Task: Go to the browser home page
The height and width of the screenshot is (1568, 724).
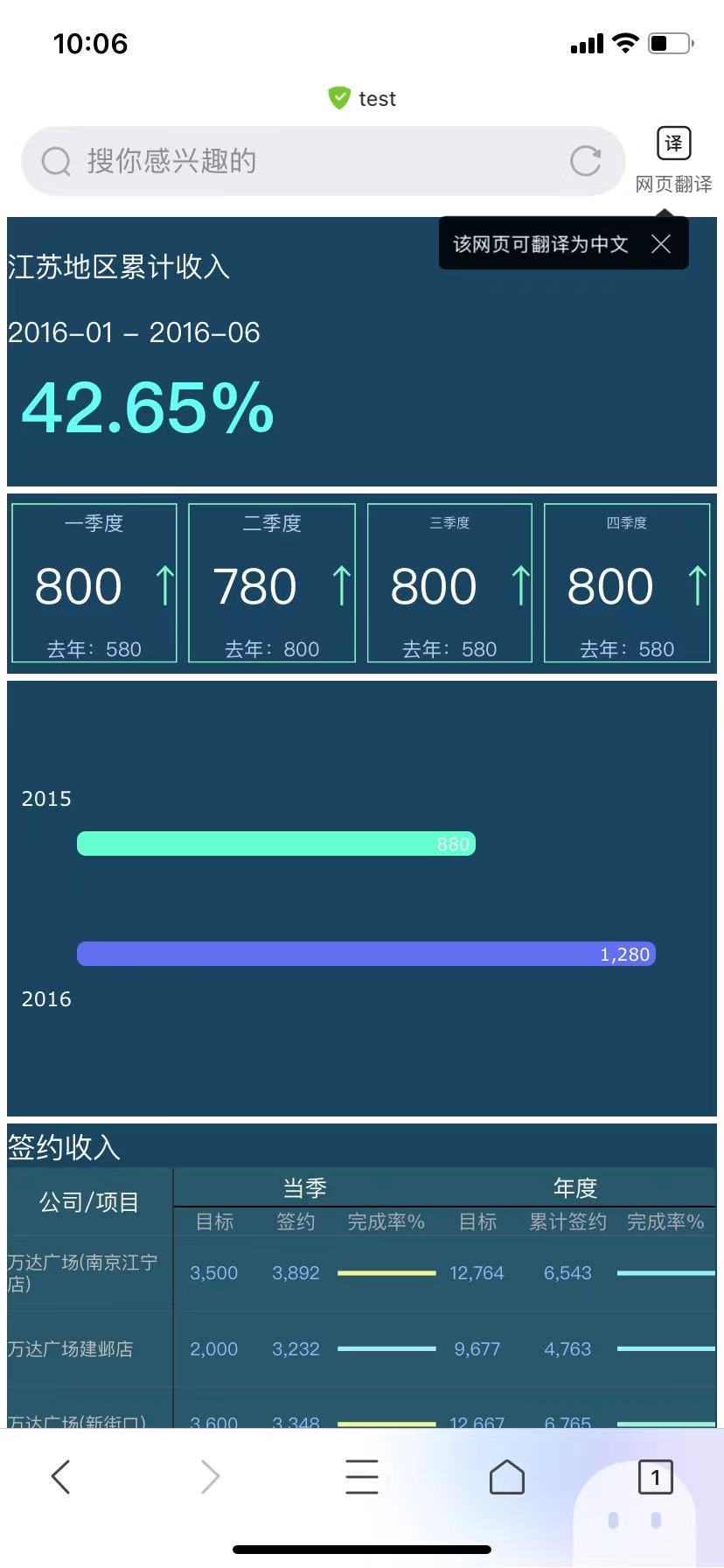Action: pos(507,1477)
